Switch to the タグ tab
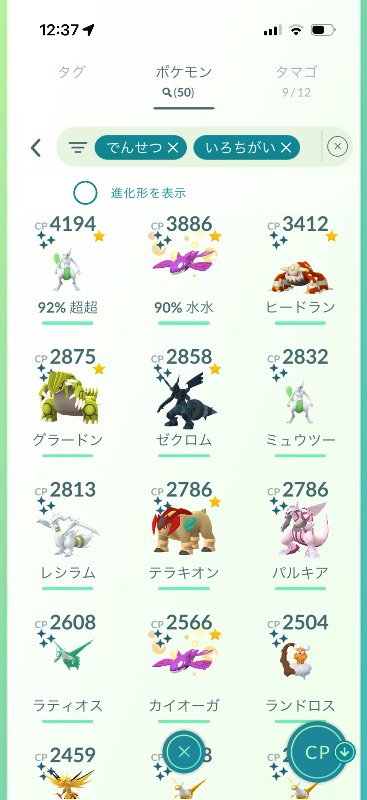The image size is (367, 800). tap(71, 72)
